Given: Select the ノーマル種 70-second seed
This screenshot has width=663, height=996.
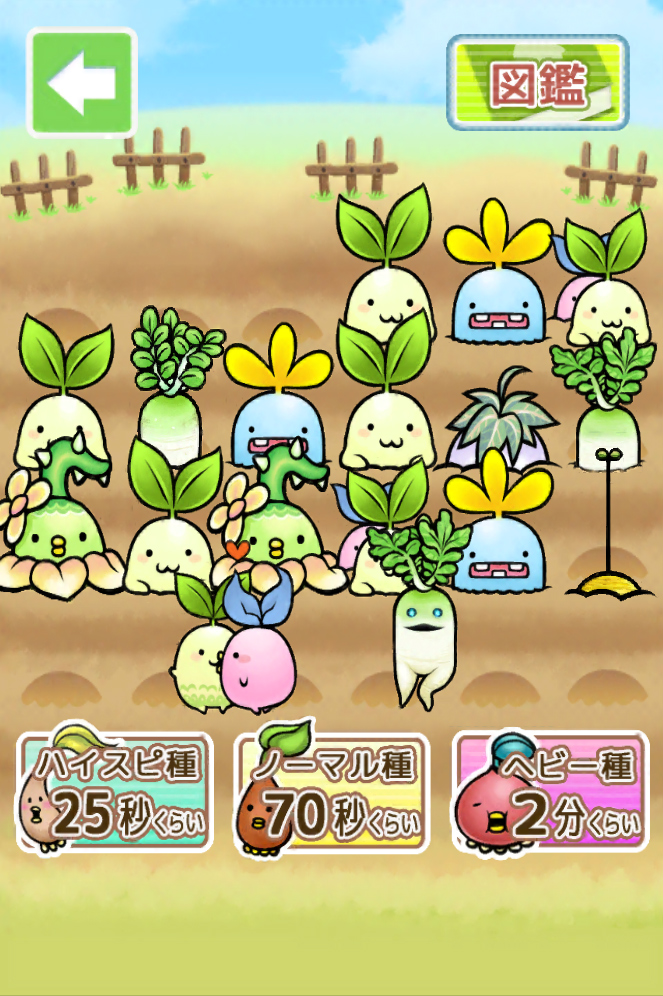Looking at the screenshot, I should [x=331, y=793].
